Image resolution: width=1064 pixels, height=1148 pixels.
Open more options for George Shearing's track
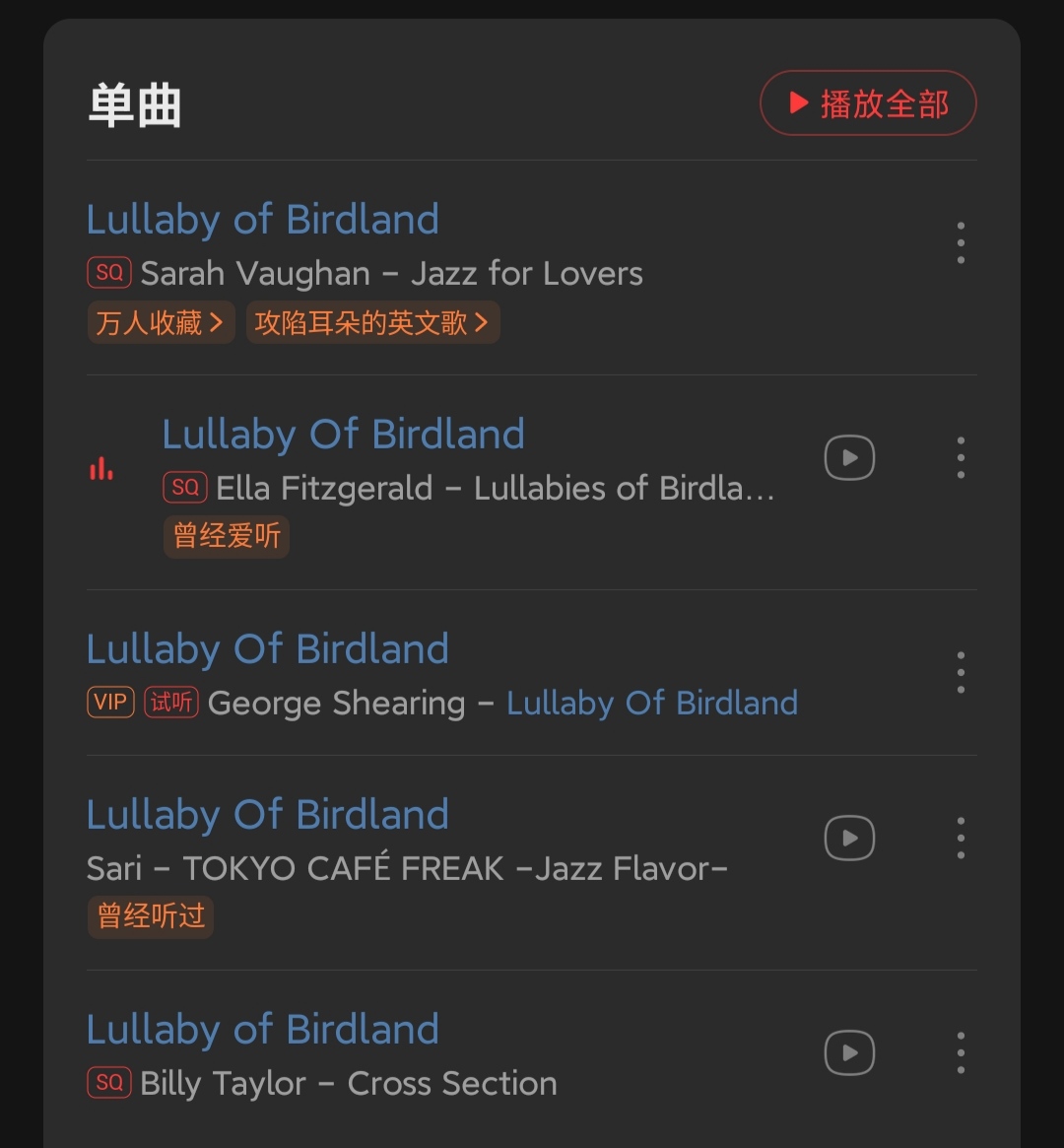pos(961,672)
